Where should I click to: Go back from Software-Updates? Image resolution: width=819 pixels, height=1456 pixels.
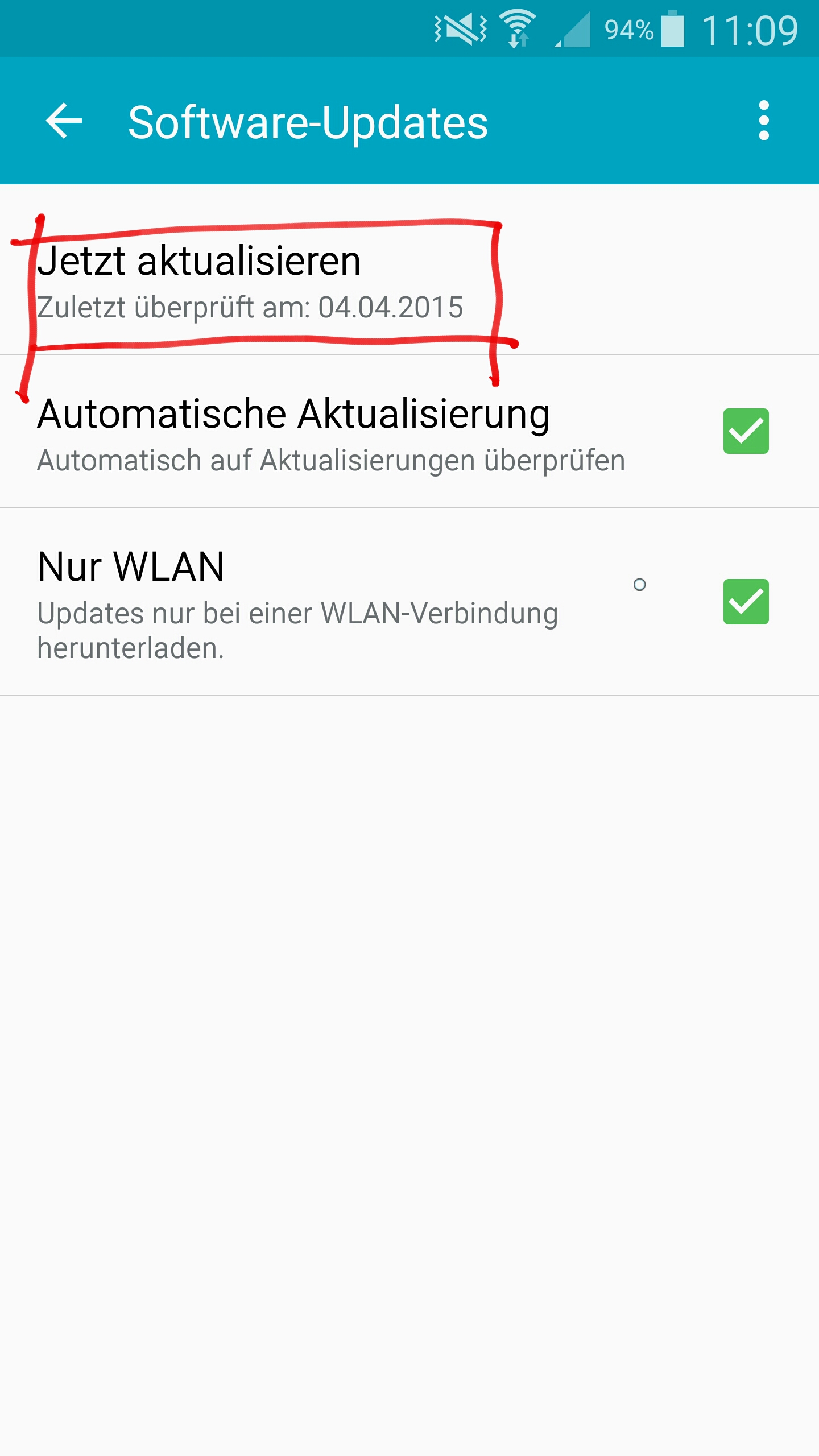click(x=64, y=121)
